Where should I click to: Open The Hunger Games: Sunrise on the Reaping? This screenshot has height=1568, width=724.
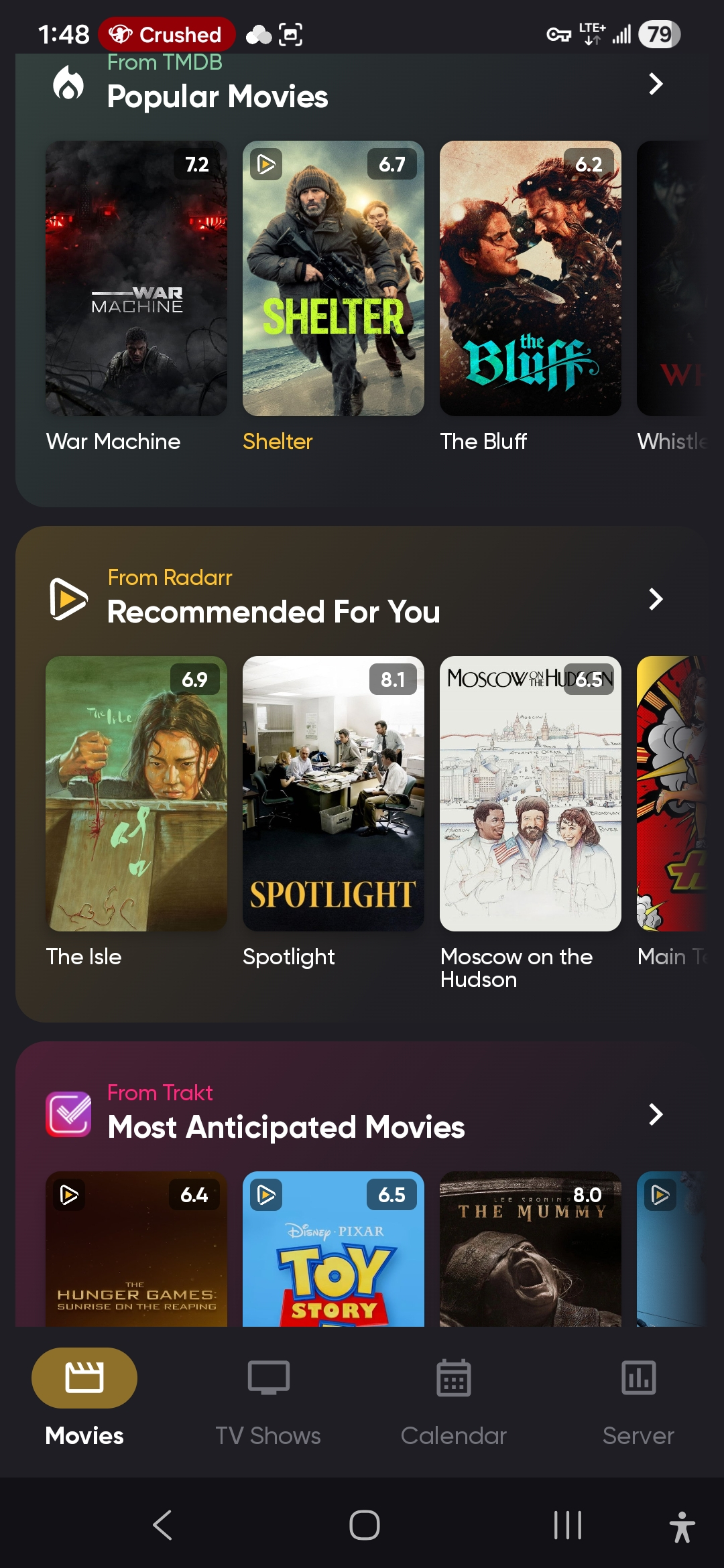pos(136,1250)
